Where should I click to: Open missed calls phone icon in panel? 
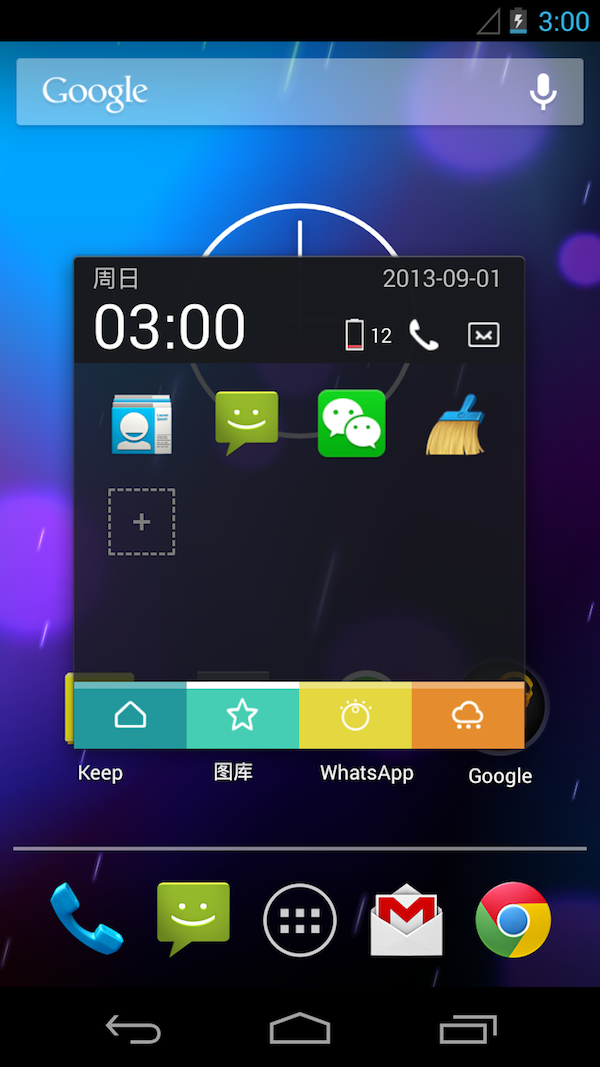pos(424,335)
